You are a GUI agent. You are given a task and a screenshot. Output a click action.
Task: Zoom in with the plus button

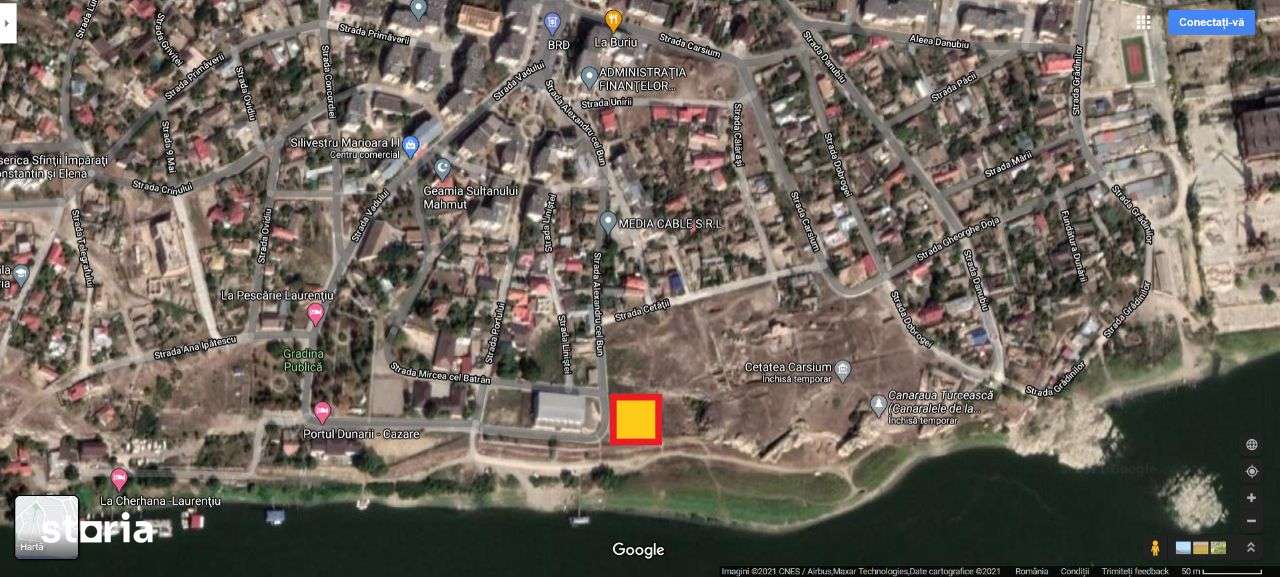[1251, 498]
